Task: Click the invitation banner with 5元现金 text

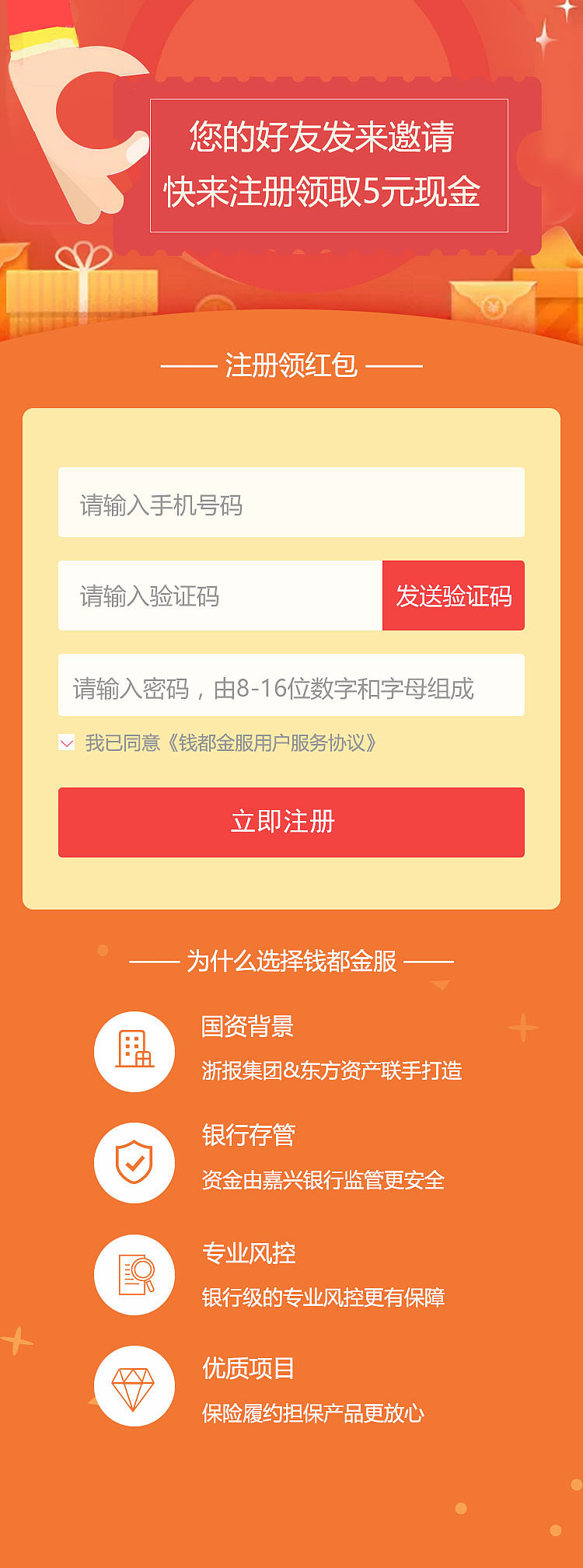Action: (325, 163)
